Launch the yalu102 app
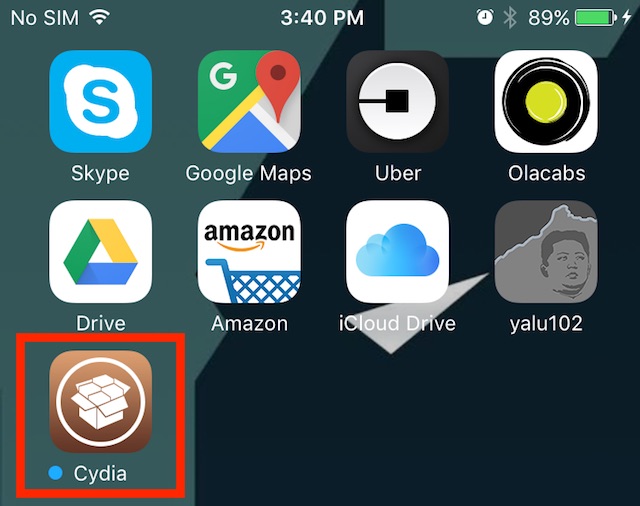 point(546,251)
